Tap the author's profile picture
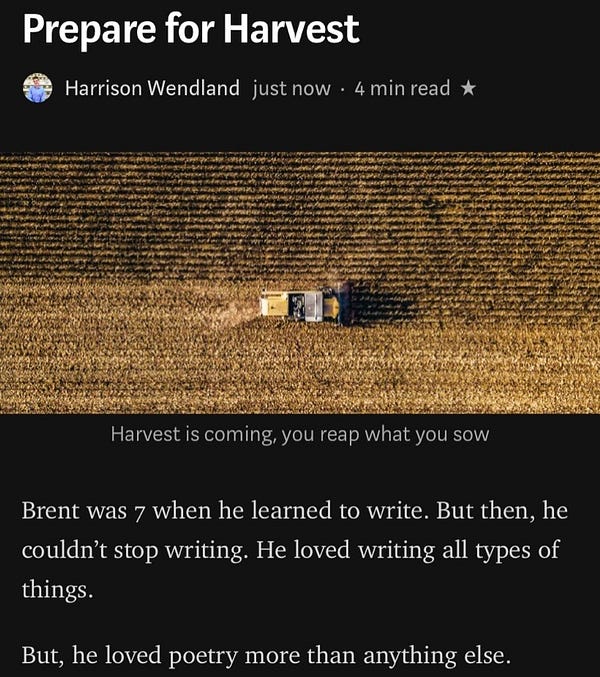600x677 pixels. 38,88
